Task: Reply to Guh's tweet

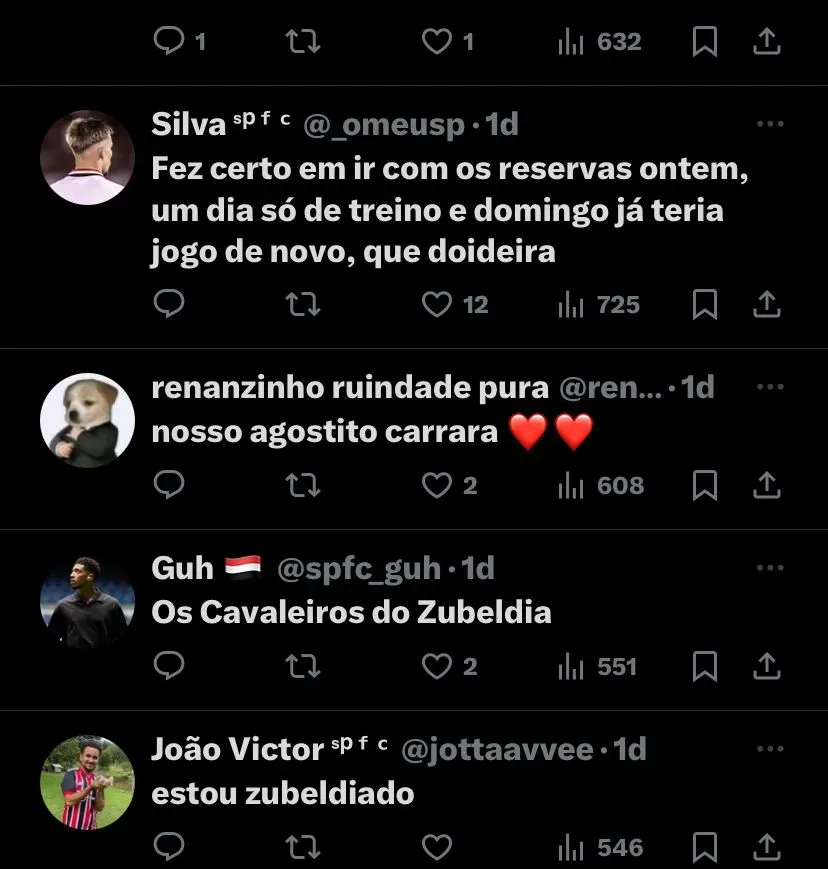Action: [169, 666]
